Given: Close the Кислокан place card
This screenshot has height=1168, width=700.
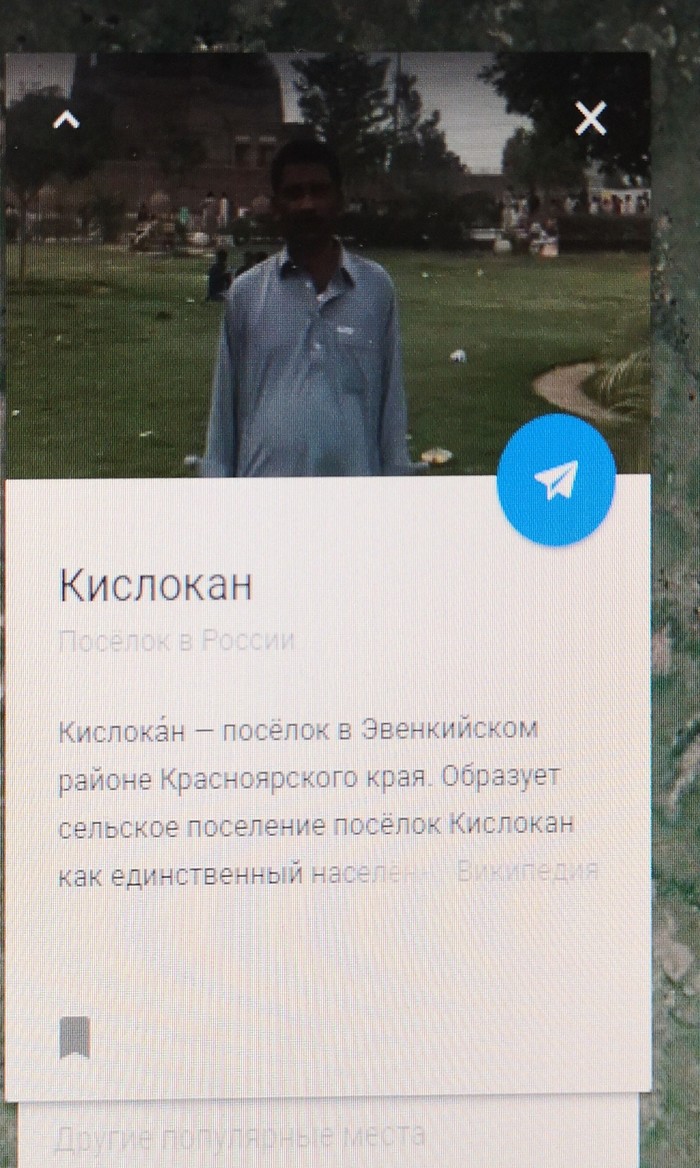Looking at the screenshot, I should pos(590,119).
